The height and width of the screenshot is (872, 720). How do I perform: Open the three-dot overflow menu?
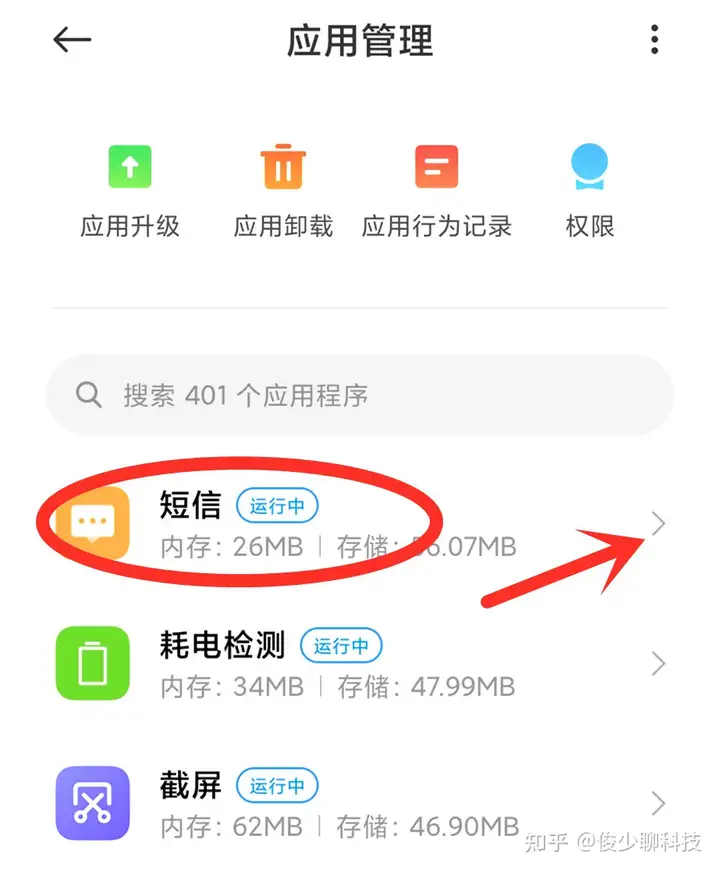click(654, 40)
